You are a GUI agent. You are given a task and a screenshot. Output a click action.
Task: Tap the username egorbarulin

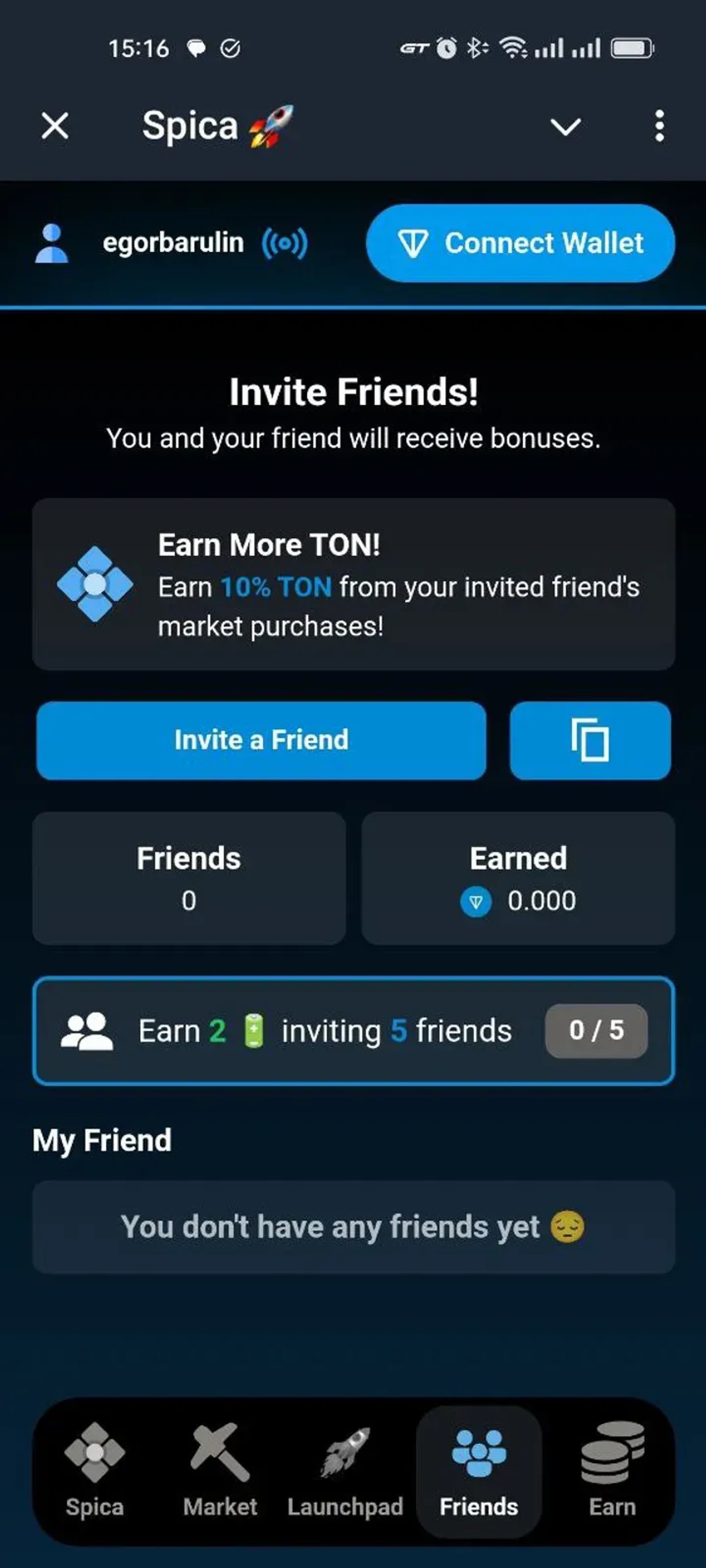(x=173, y=242)
